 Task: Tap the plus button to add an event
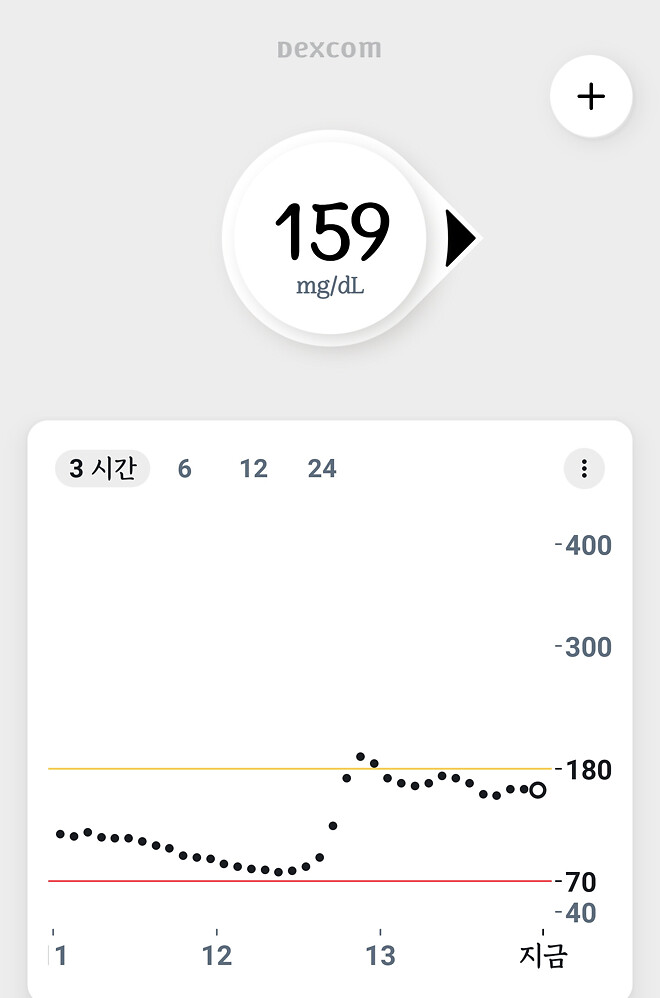coord(591,96)
